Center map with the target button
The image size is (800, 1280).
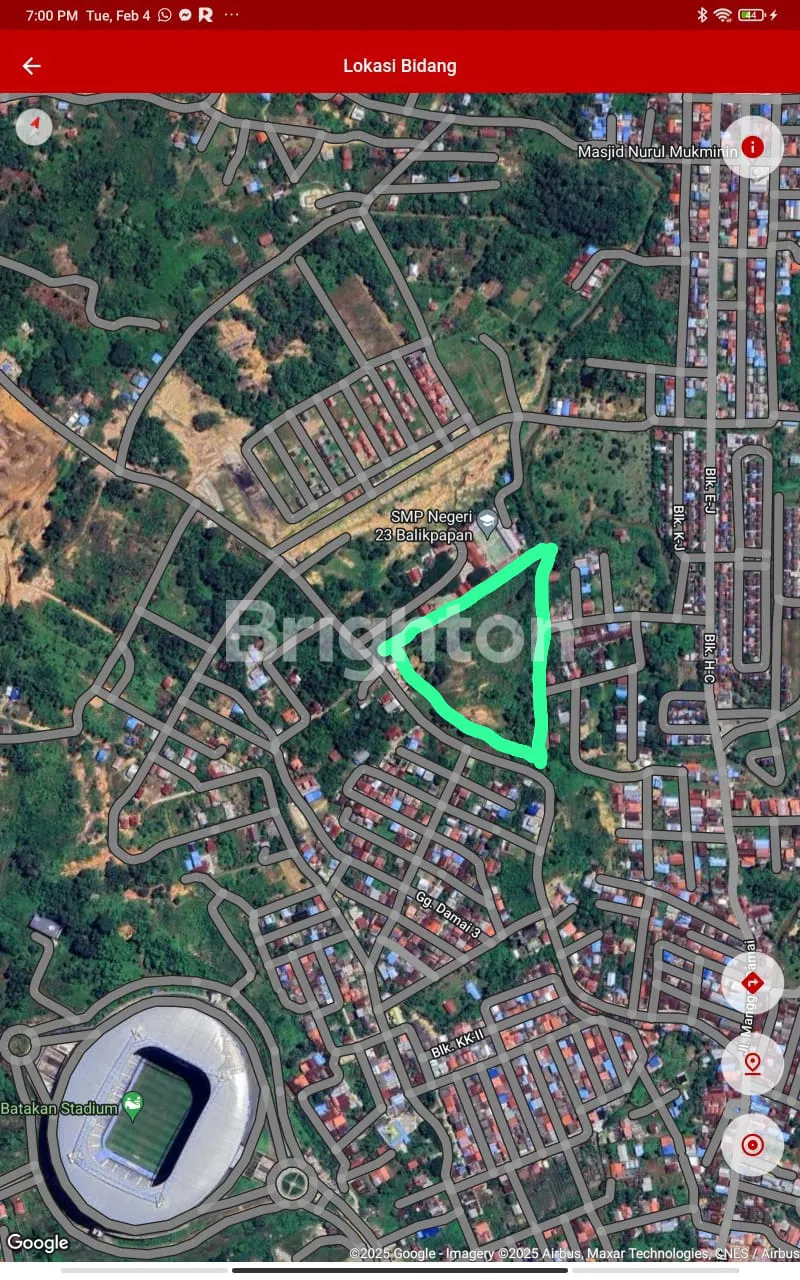click(x=752, y=1144)
